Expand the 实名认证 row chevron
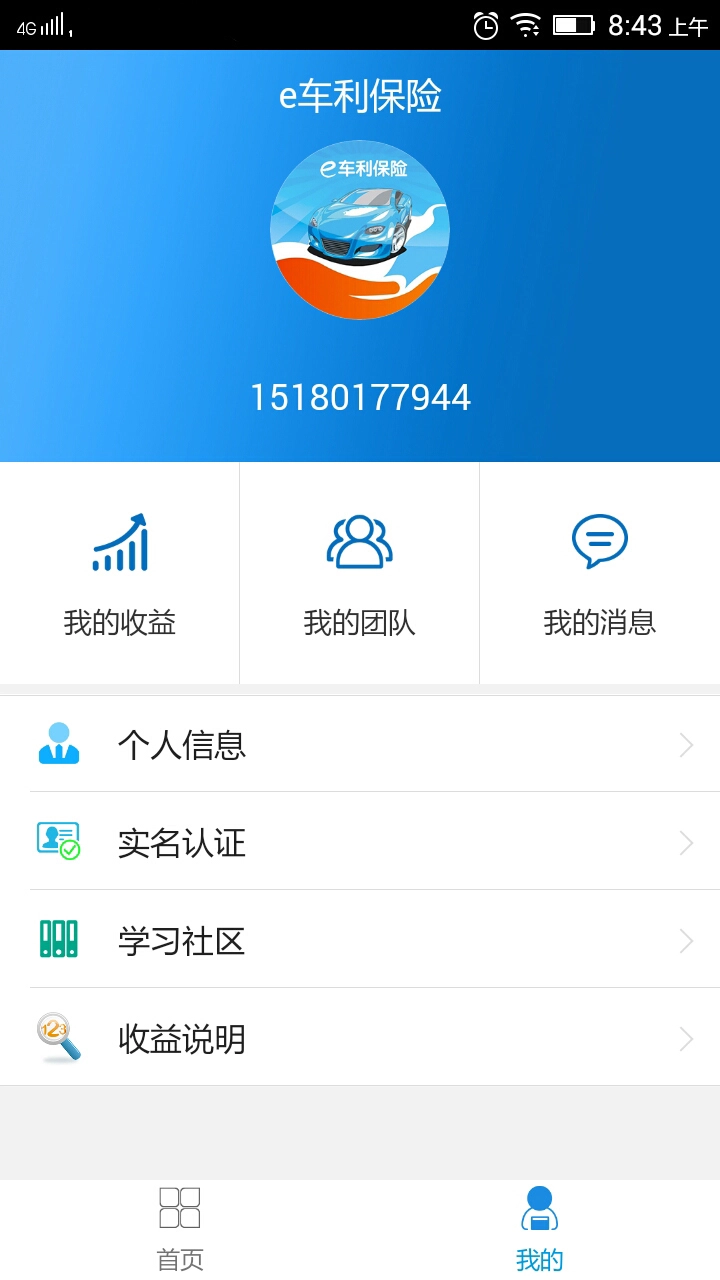This screenshot has height=1280, width=720. tap(687, 842)
